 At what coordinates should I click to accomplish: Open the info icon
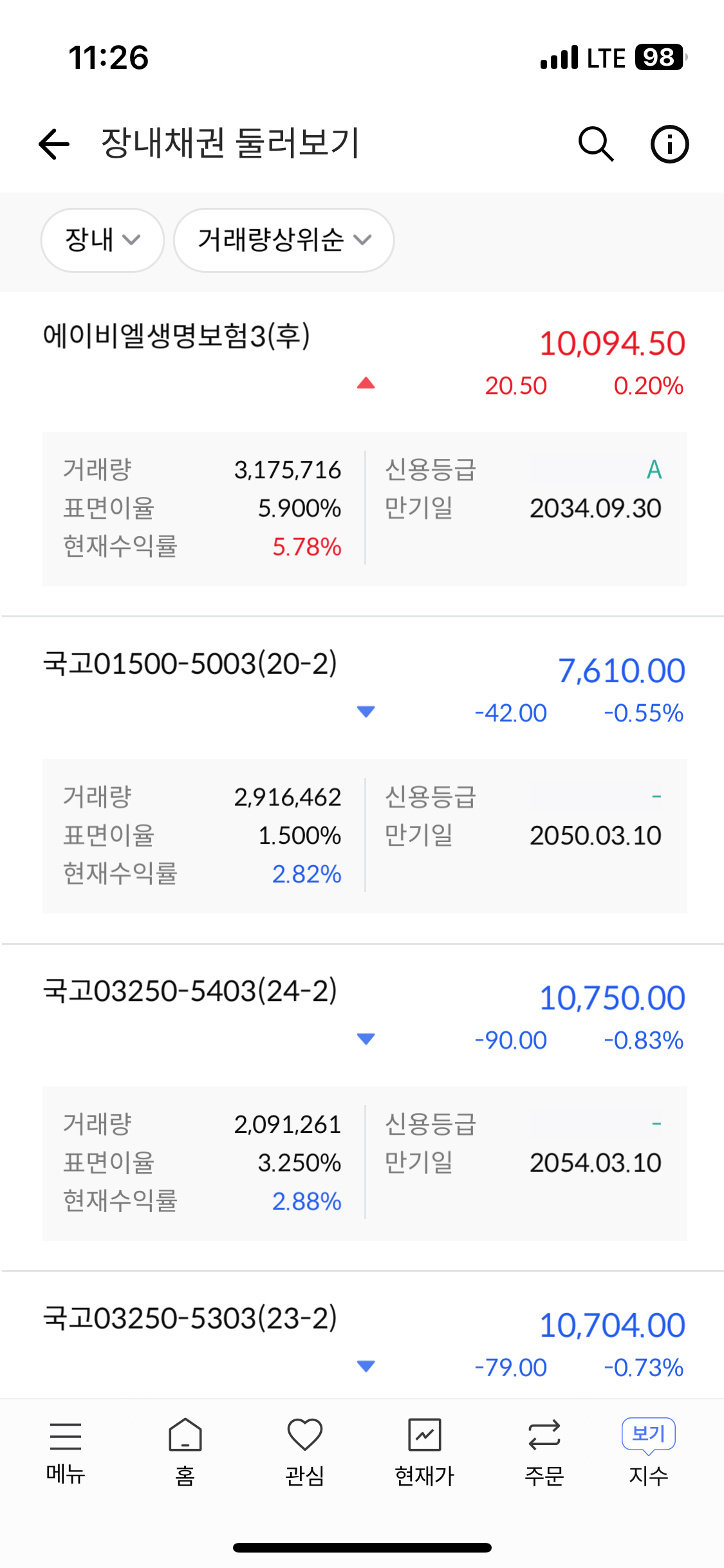tap(669, 144)
